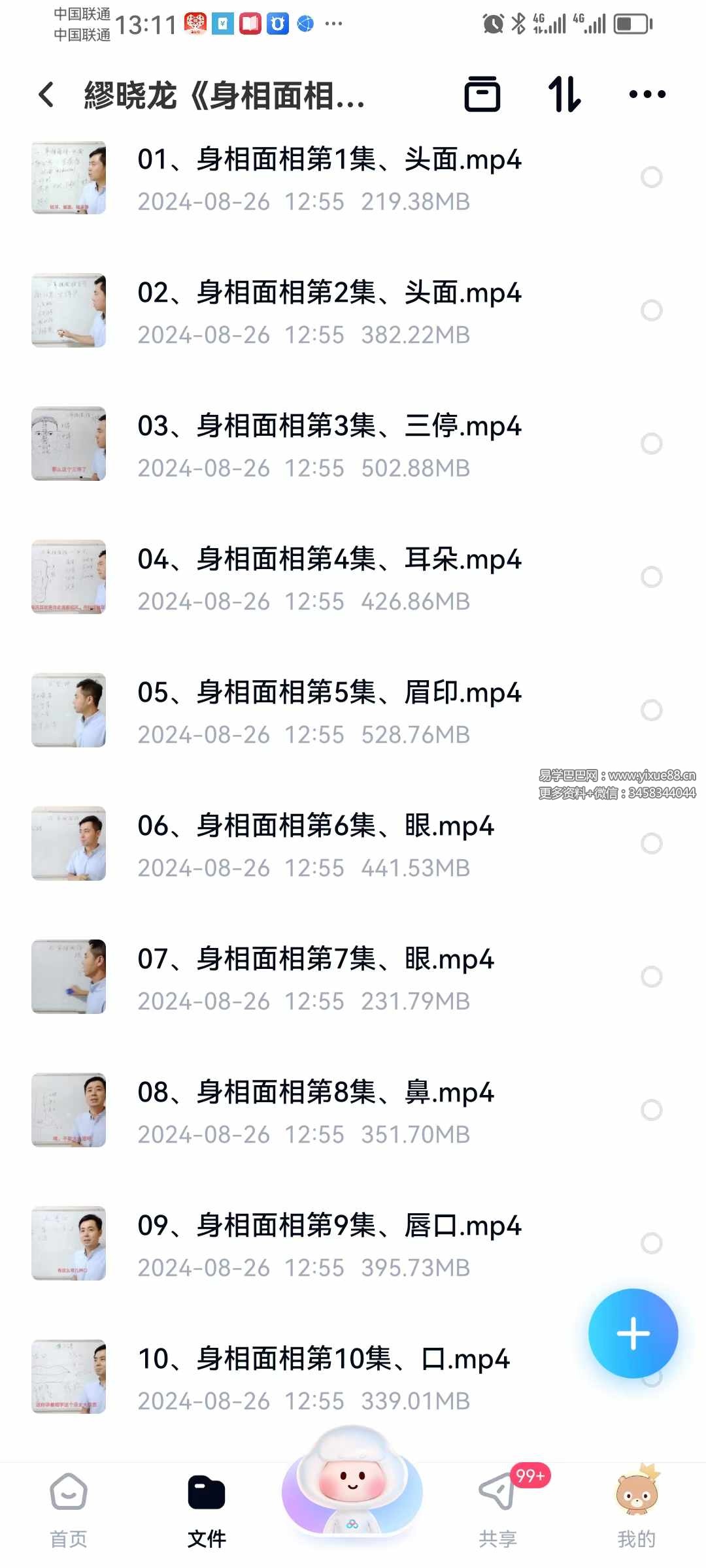Switch to the 共享 tab with 99+ badge
This screenshot has width=706, height=1568.
coord(498,1503)
